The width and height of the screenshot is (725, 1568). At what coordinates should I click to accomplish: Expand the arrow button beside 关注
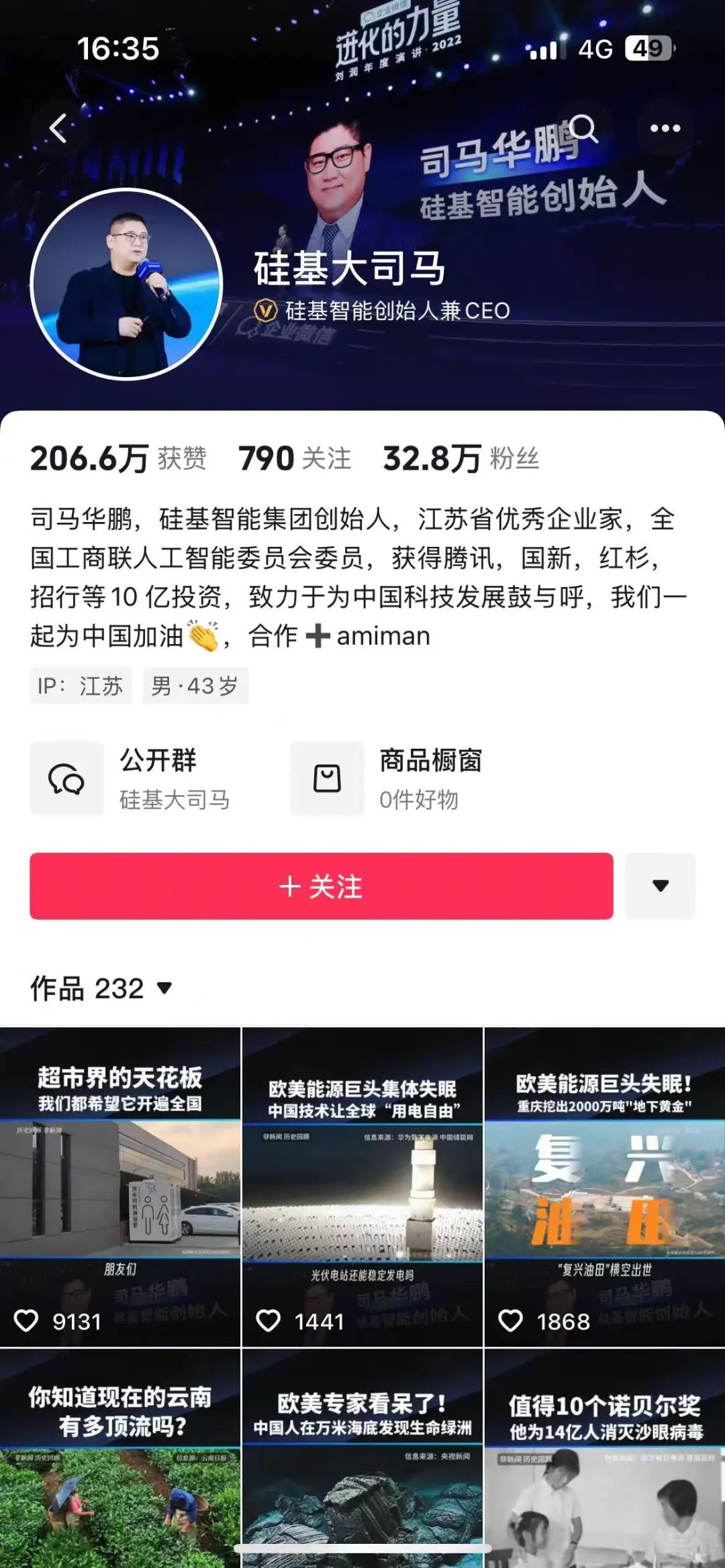click(x=660, y=886)
